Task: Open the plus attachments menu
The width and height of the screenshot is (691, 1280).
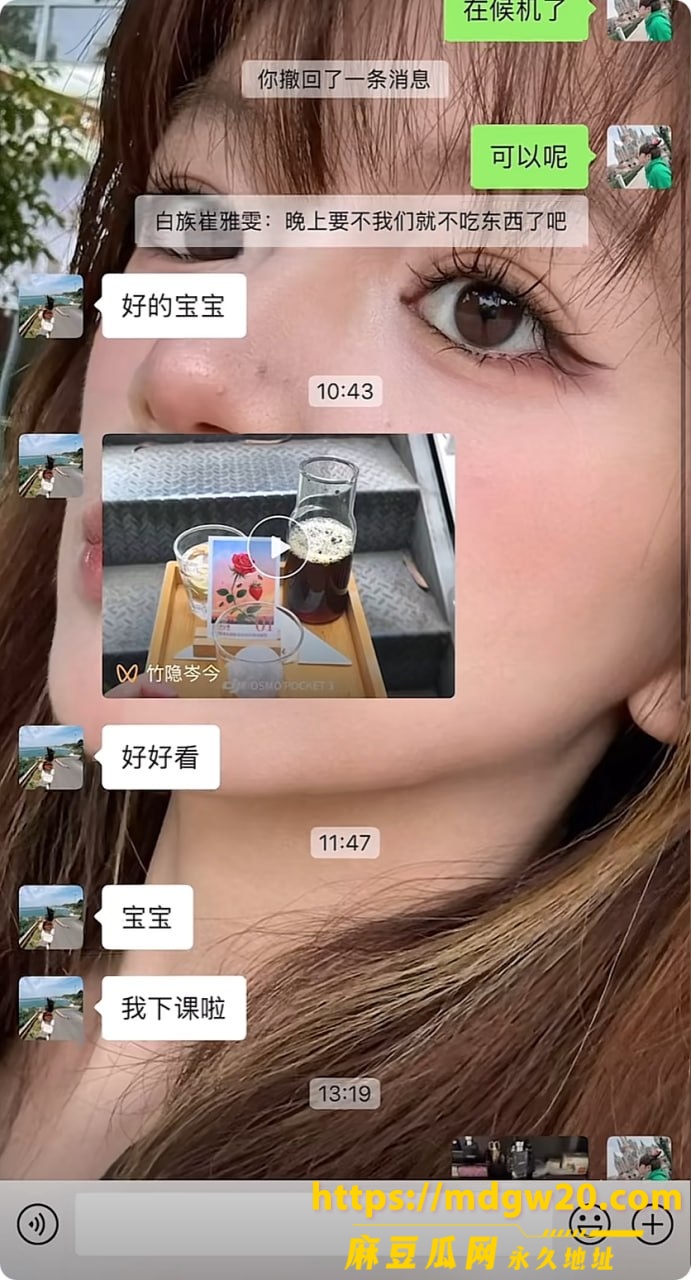Action: (652, 1224)
